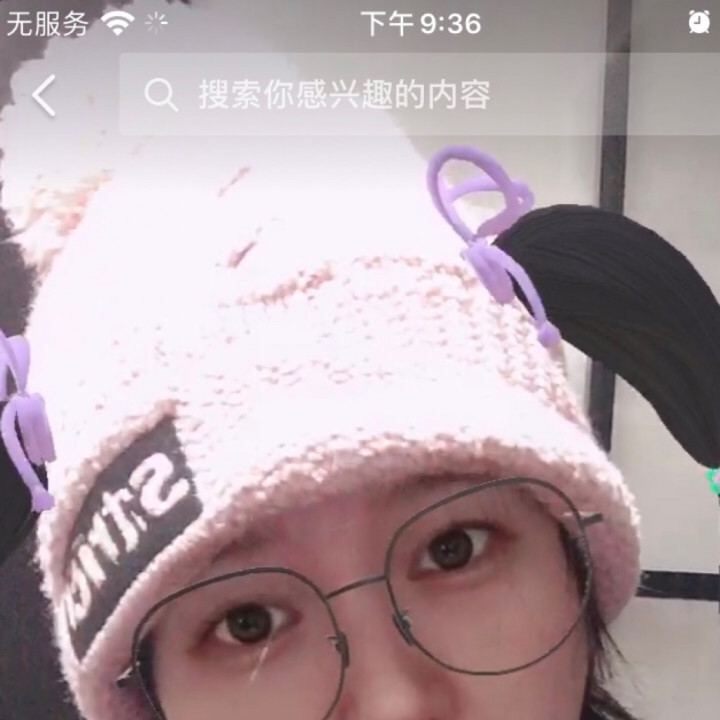Image resolution: width=720 pixels, height=720 pixels.
Task: Go back using the left arrow
Action: 44,96
